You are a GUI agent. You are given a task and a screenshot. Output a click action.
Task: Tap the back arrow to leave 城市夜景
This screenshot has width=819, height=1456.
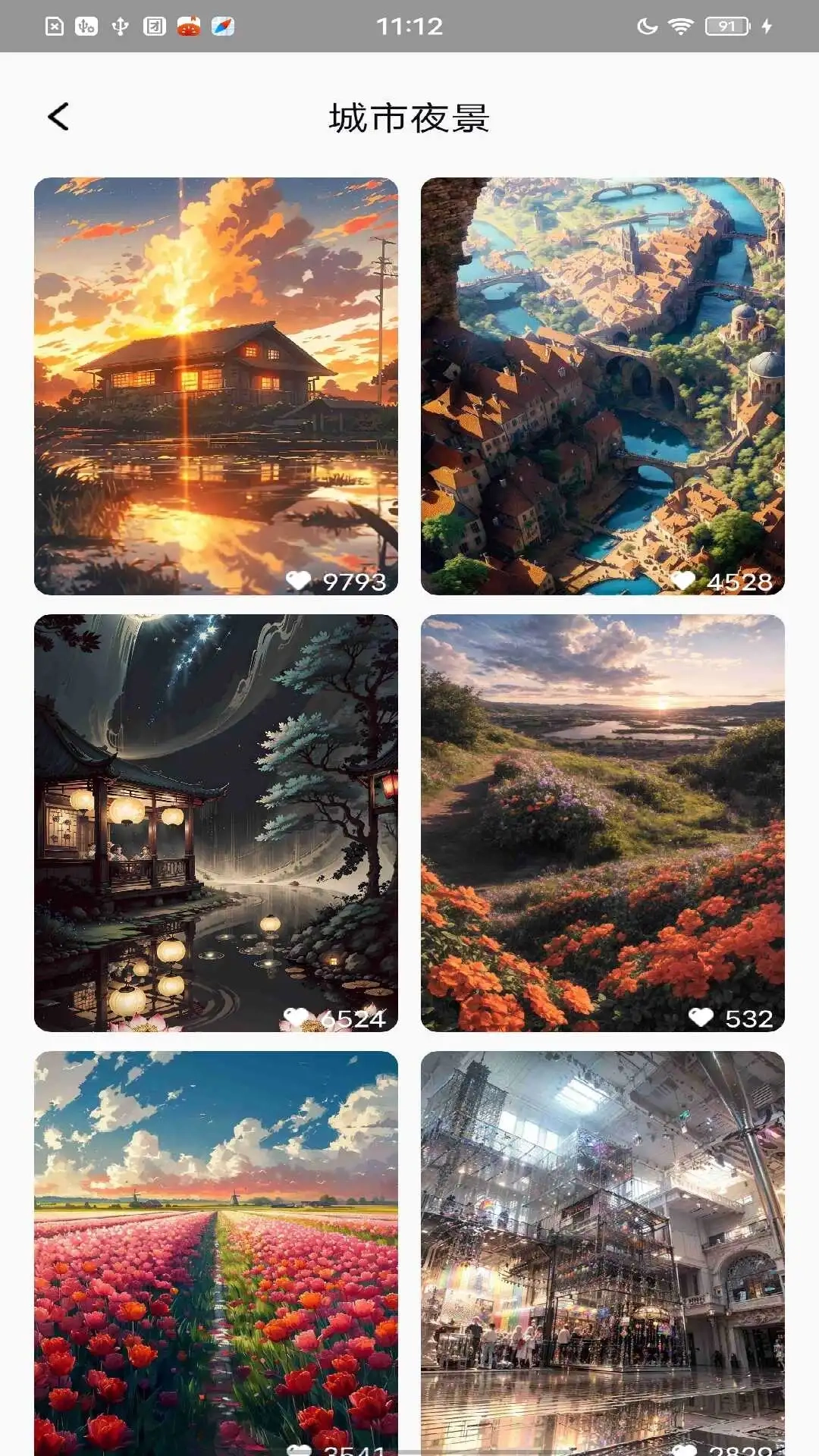click(x=58, y=118)
